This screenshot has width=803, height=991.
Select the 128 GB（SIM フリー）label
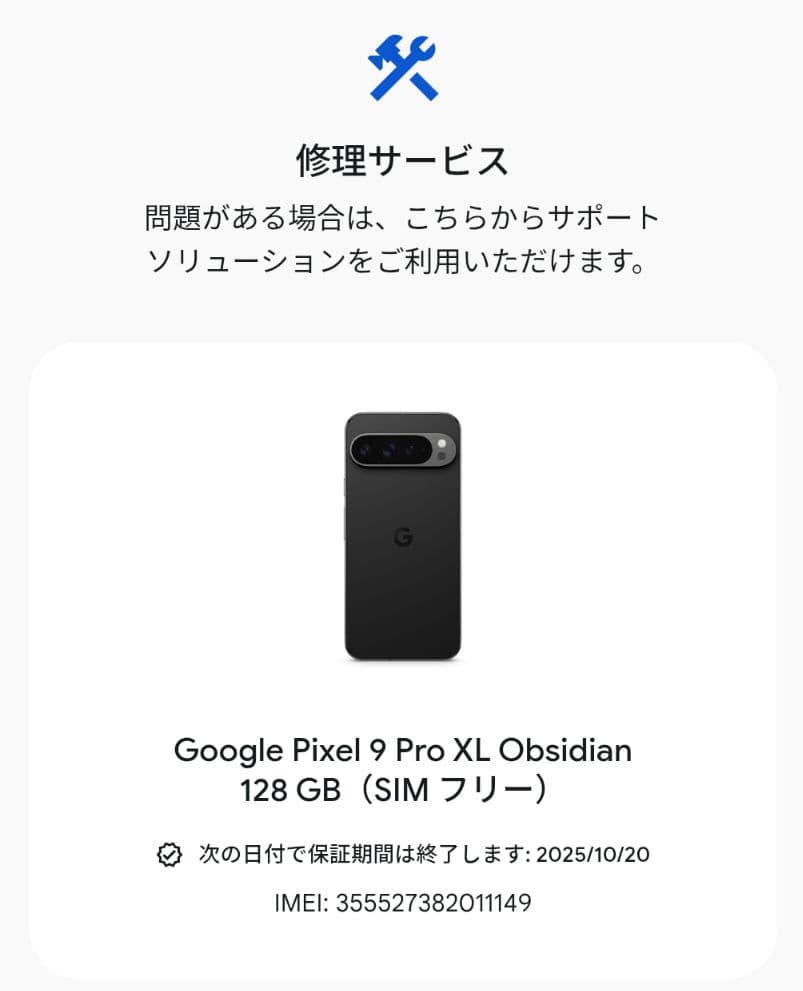click(x=401, y=790)
